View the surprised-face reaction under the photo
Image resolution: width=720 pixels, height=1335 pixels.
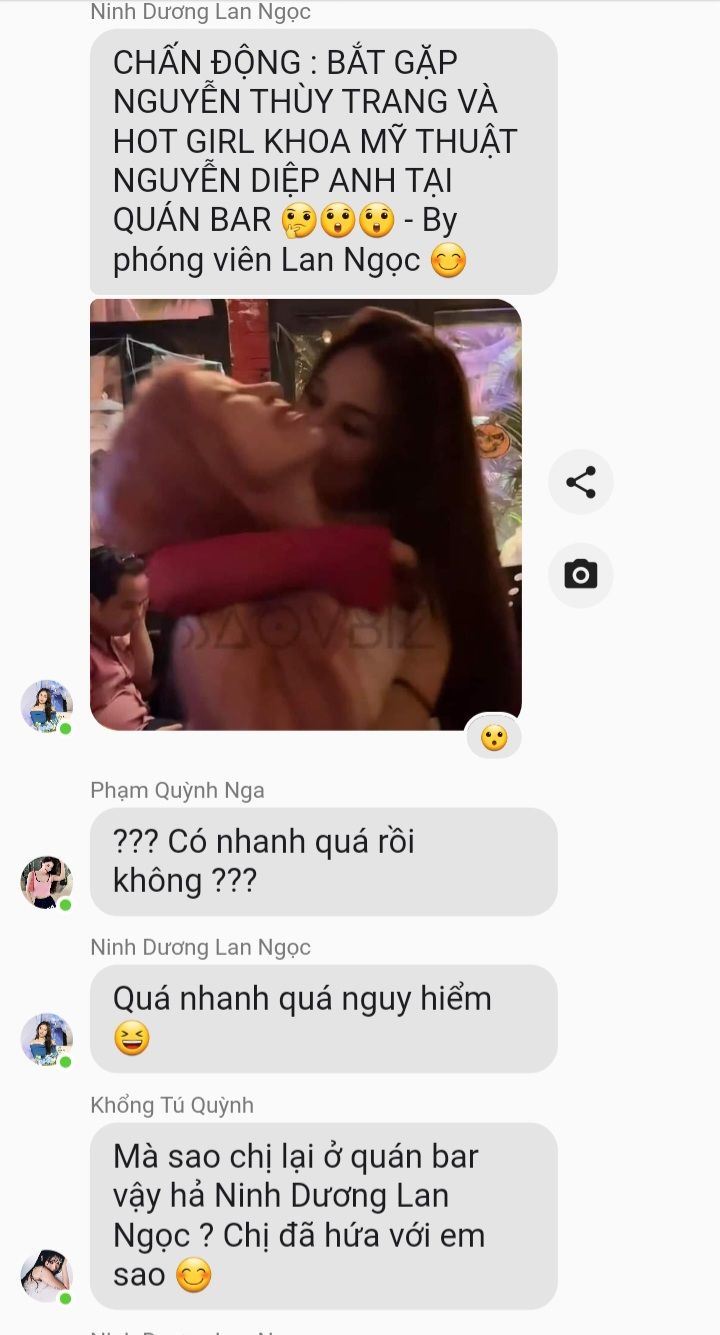tap(493, 738)
